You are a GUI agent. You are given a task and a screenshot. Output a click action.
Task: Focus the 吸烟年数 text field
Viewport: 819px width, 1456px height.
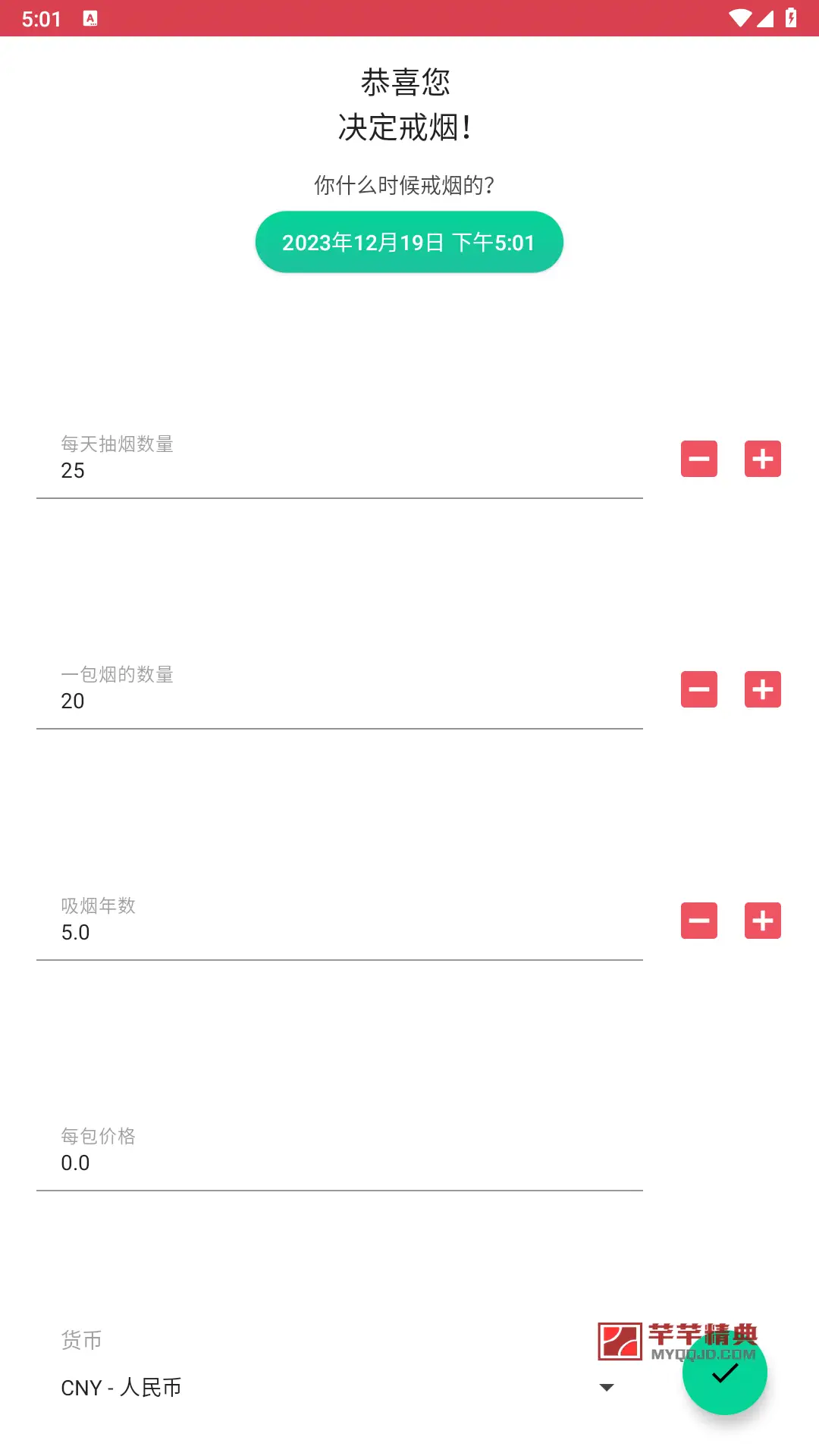tap(340, 921)
